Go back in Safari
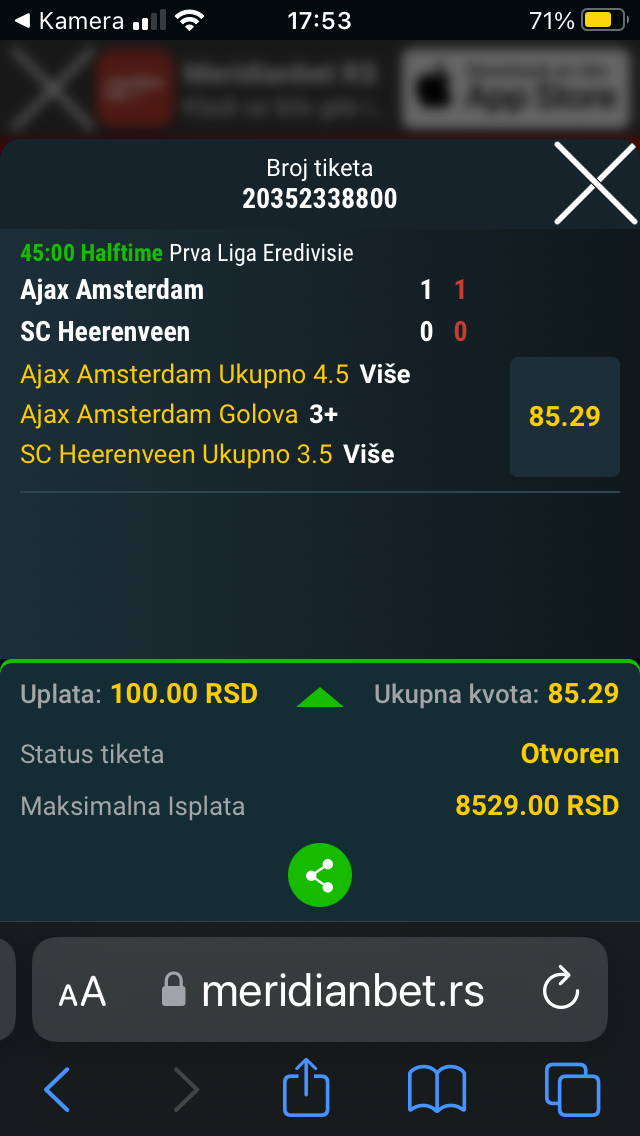640x1136 pixels. pos(57,1088)
